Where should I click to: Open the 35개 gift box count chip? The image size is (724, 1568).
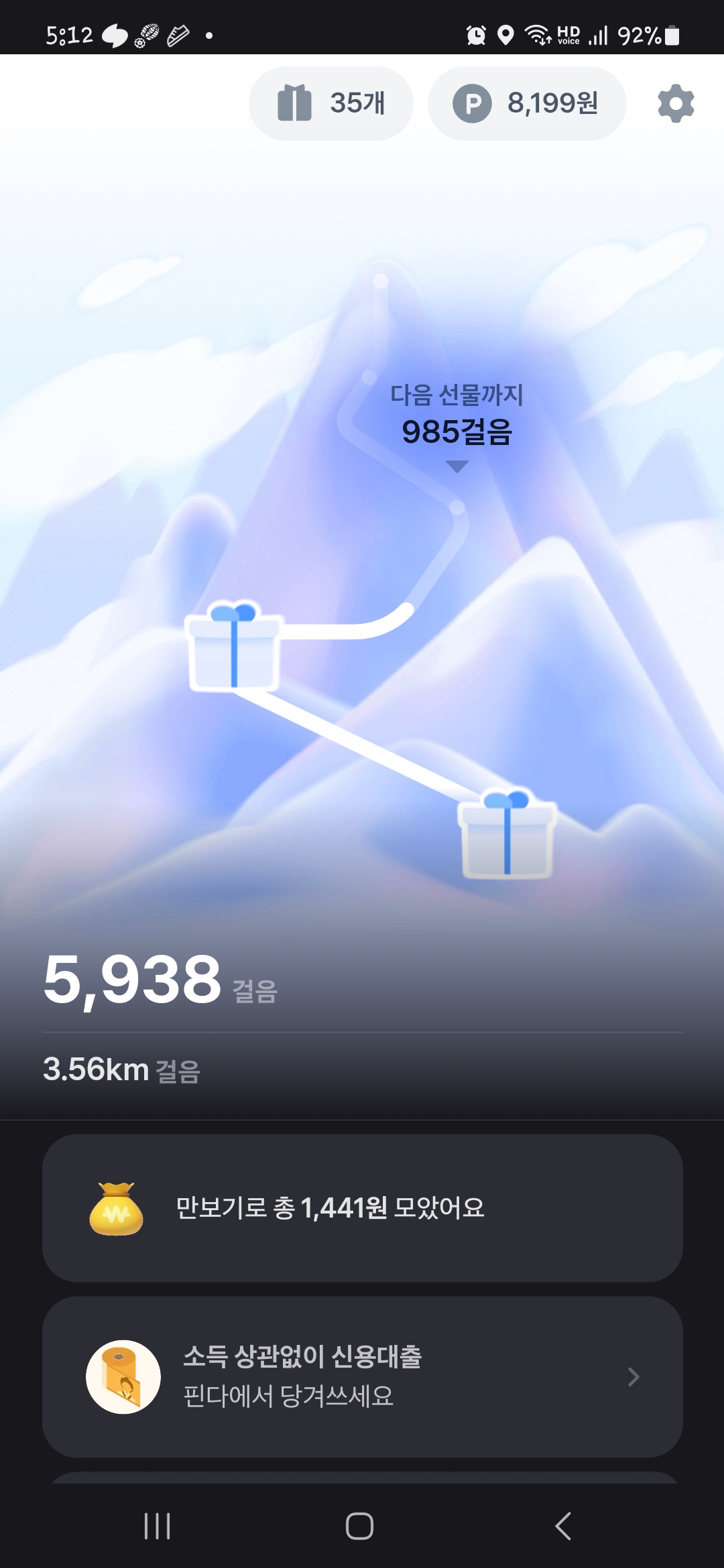pos(331,103)
